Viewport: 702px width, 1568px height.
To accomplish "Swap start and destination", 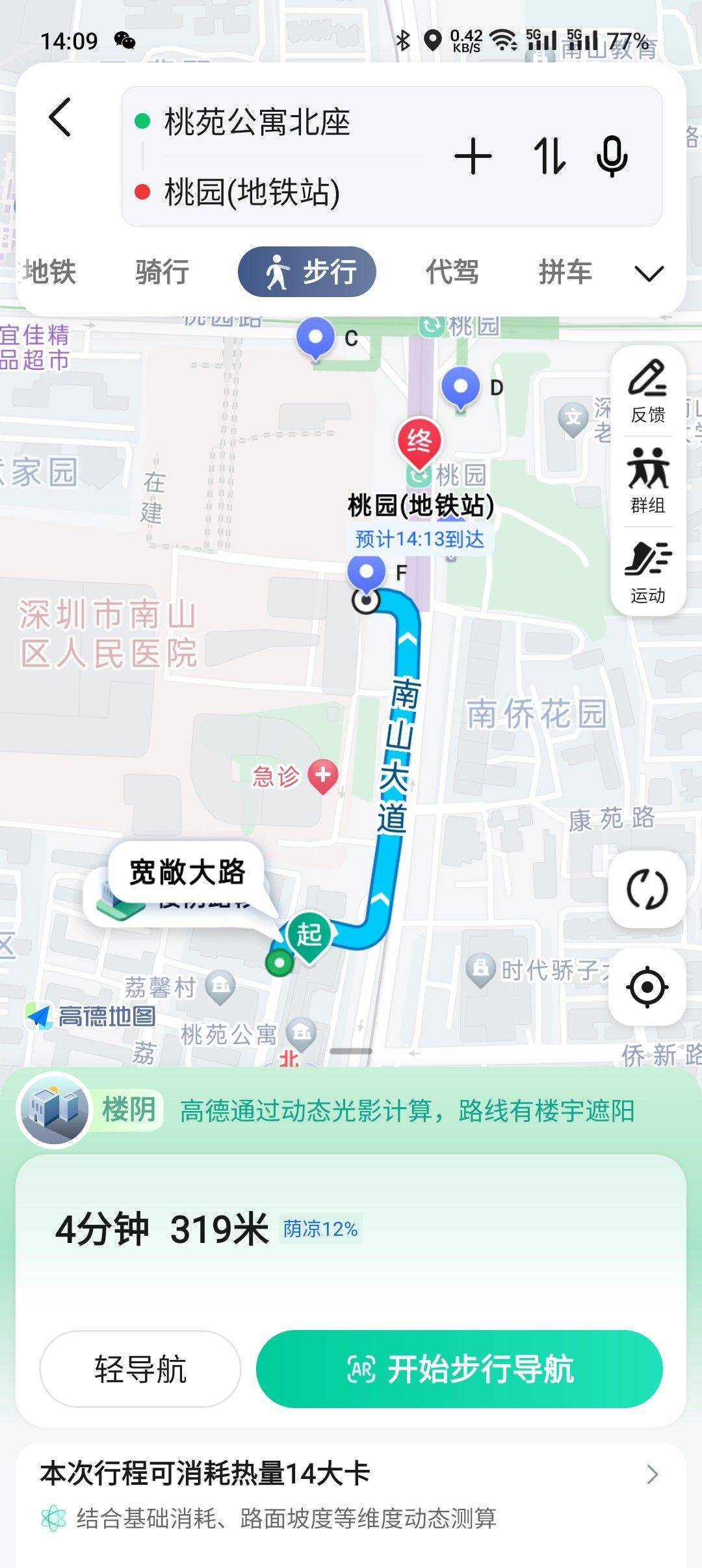I will pyautogui.click(x=549, y=157).
